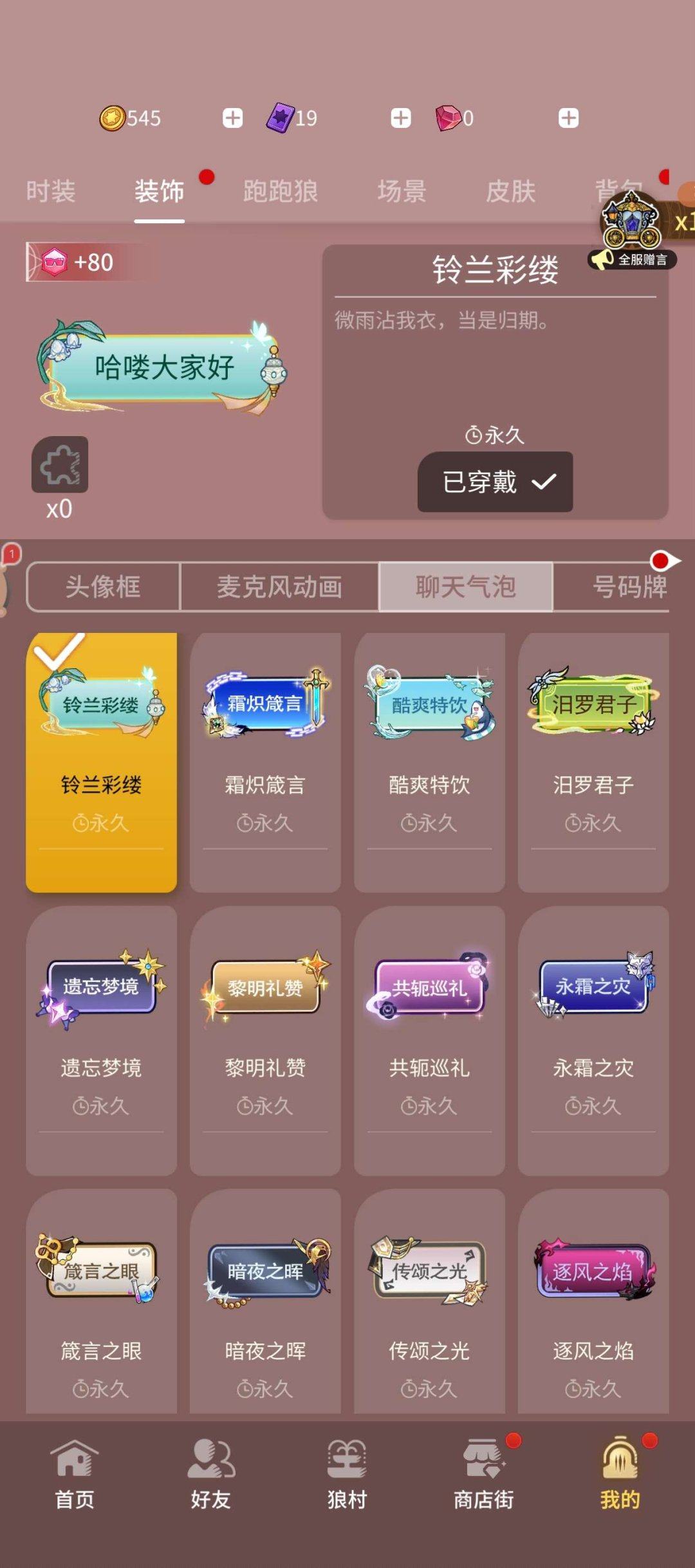
Task: Click the red gem currency icon
Action: [450, 118]
